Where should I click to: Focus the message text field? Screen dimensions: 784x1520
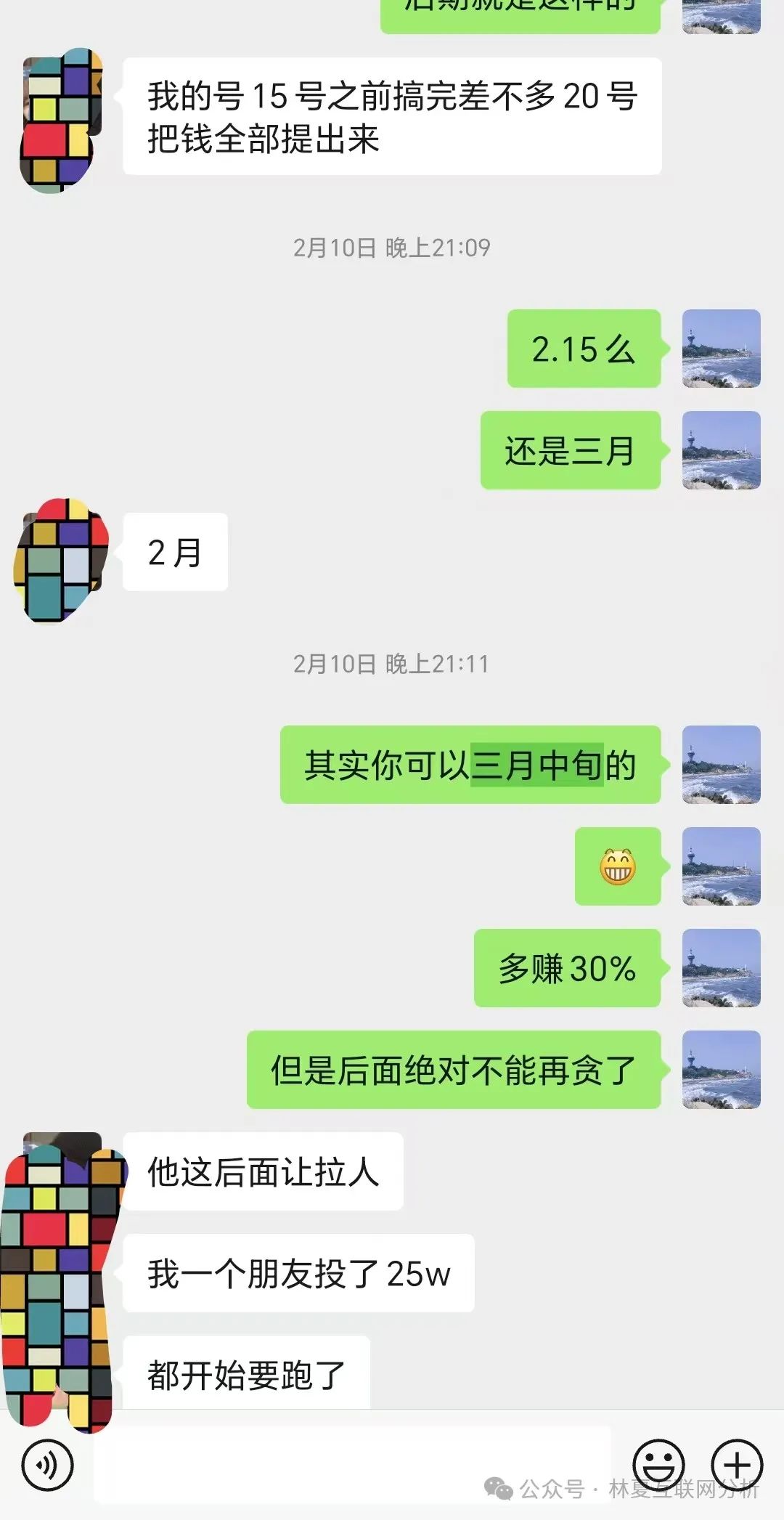tap(352, 1463)
